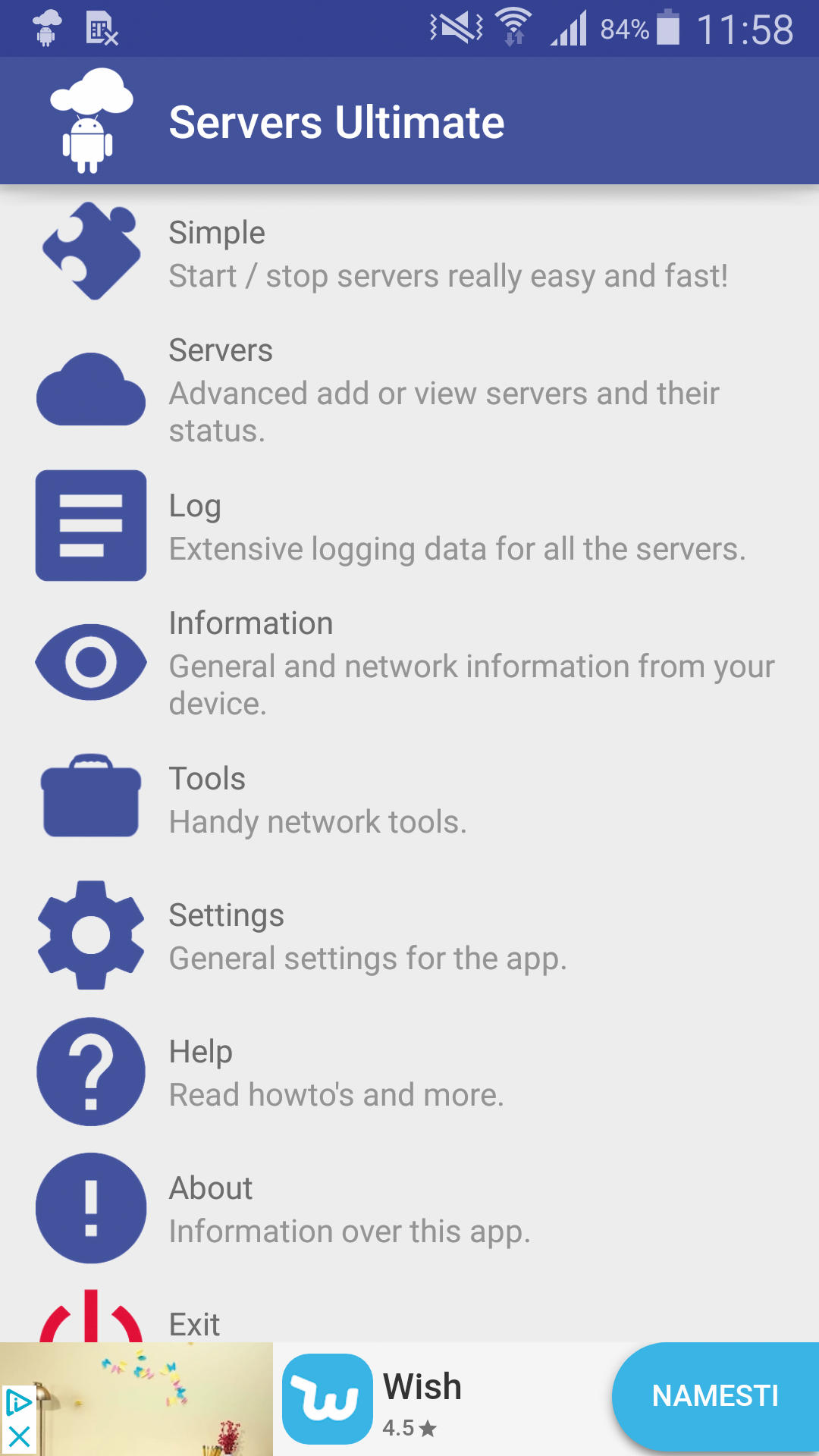This screenshot has width=819, height=1456.
Task: Close the Wish ad banner
Action: tap(18, 1436)
